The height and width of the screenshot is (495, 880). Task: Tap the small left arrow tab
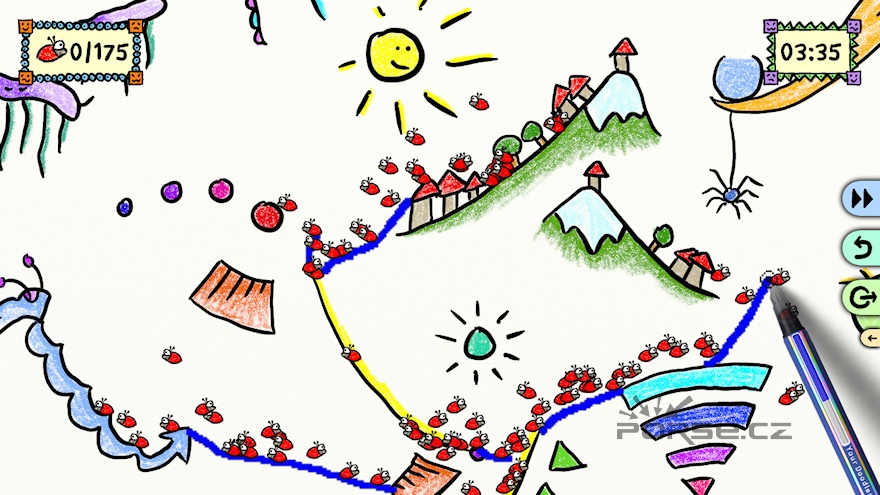(x=871, y=340)
